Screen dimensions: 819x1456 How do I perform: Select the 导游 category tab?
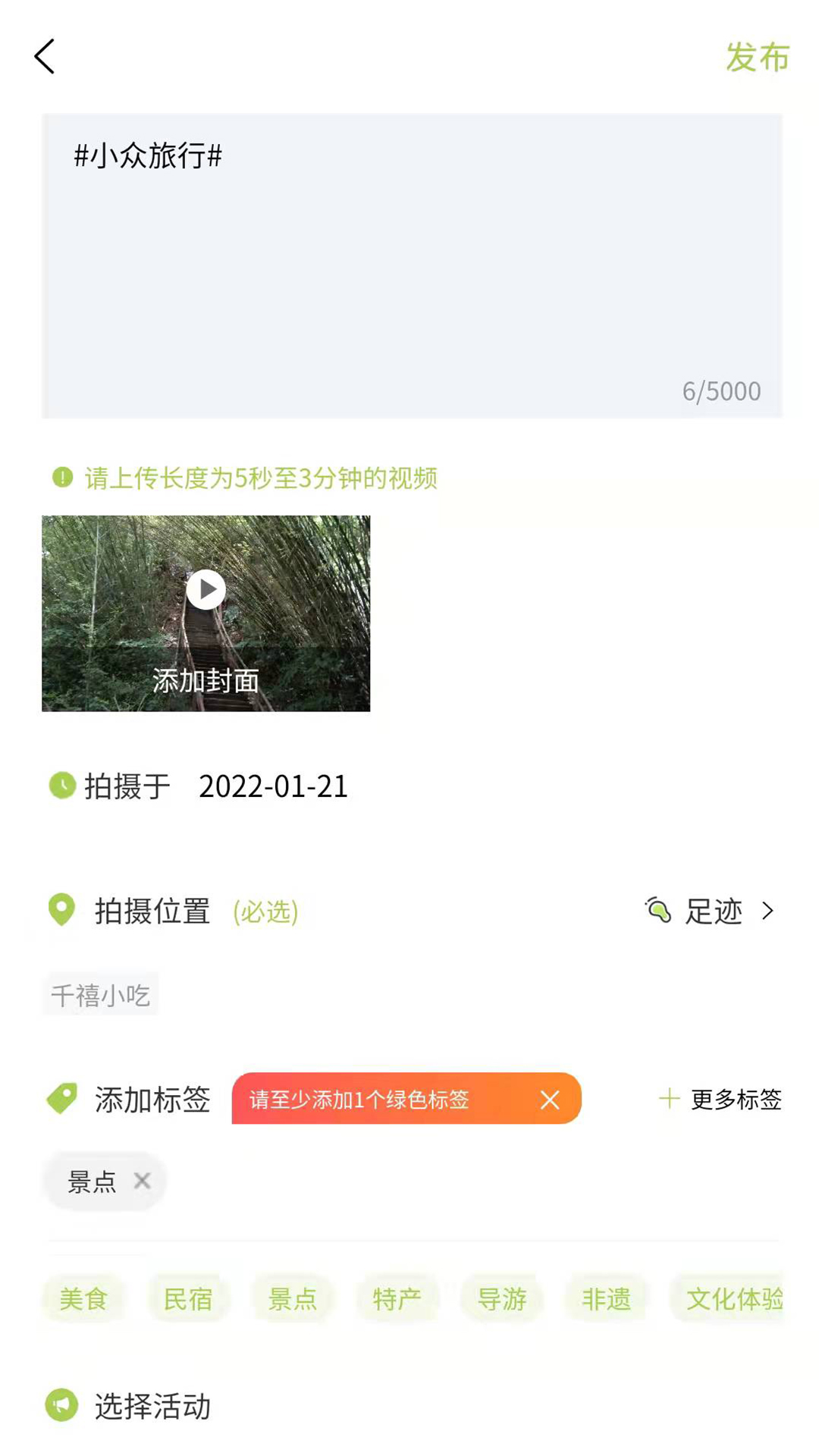tap(502, 1298)
